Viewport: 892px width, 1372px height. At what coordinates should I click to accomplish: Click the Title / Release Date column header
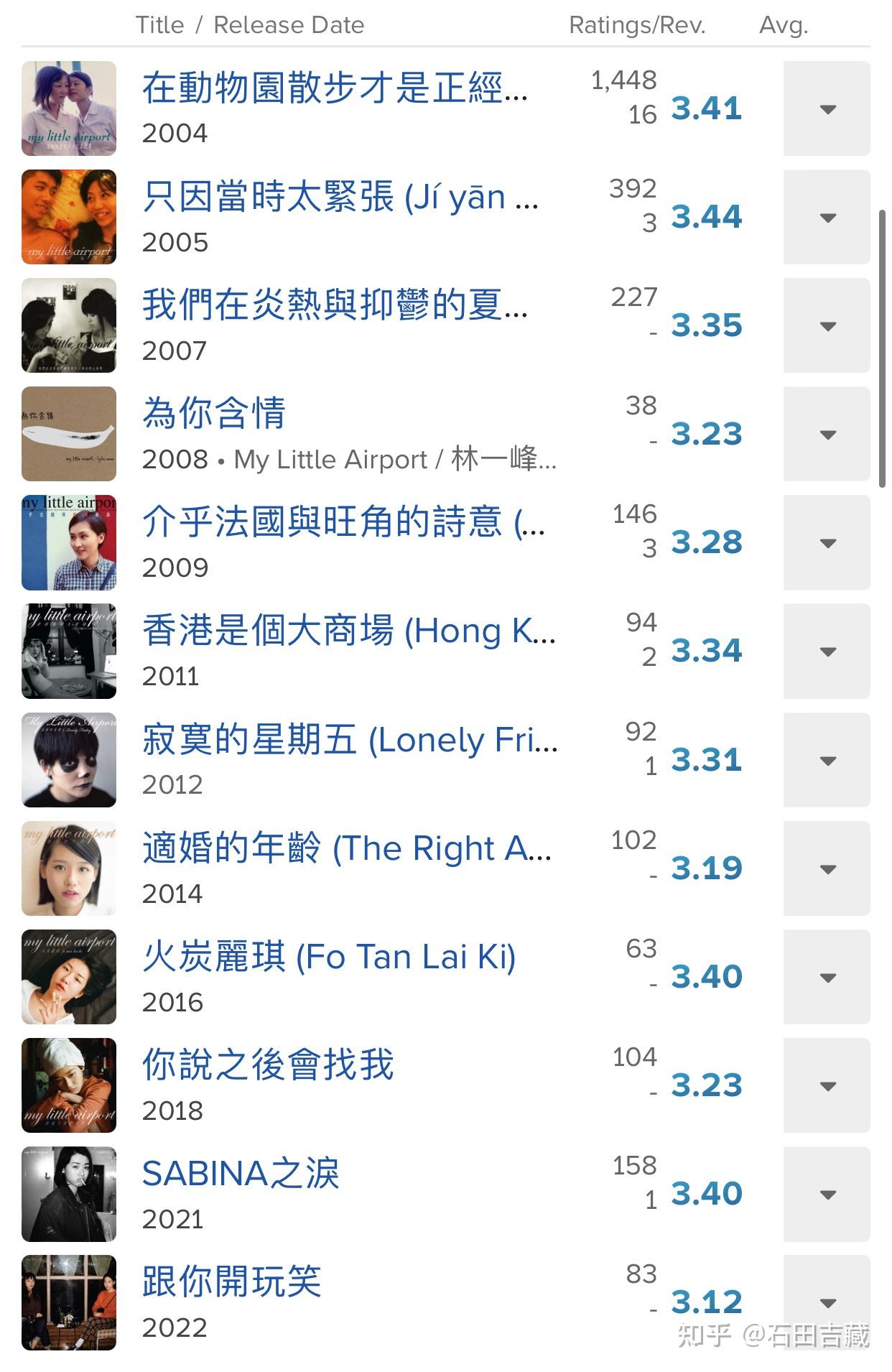point(250,24)
